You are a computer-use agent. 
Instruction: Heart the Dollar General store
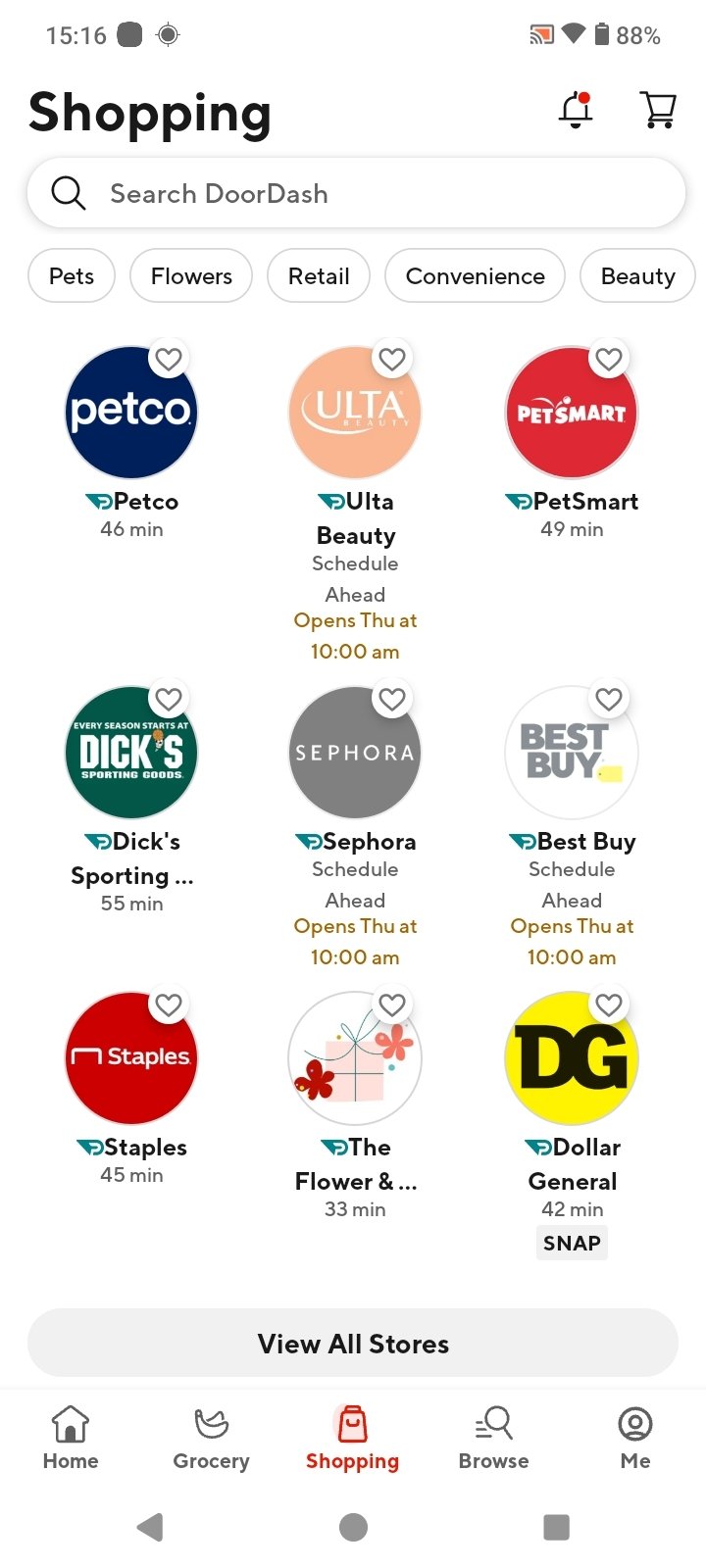tap(609, 1005)
